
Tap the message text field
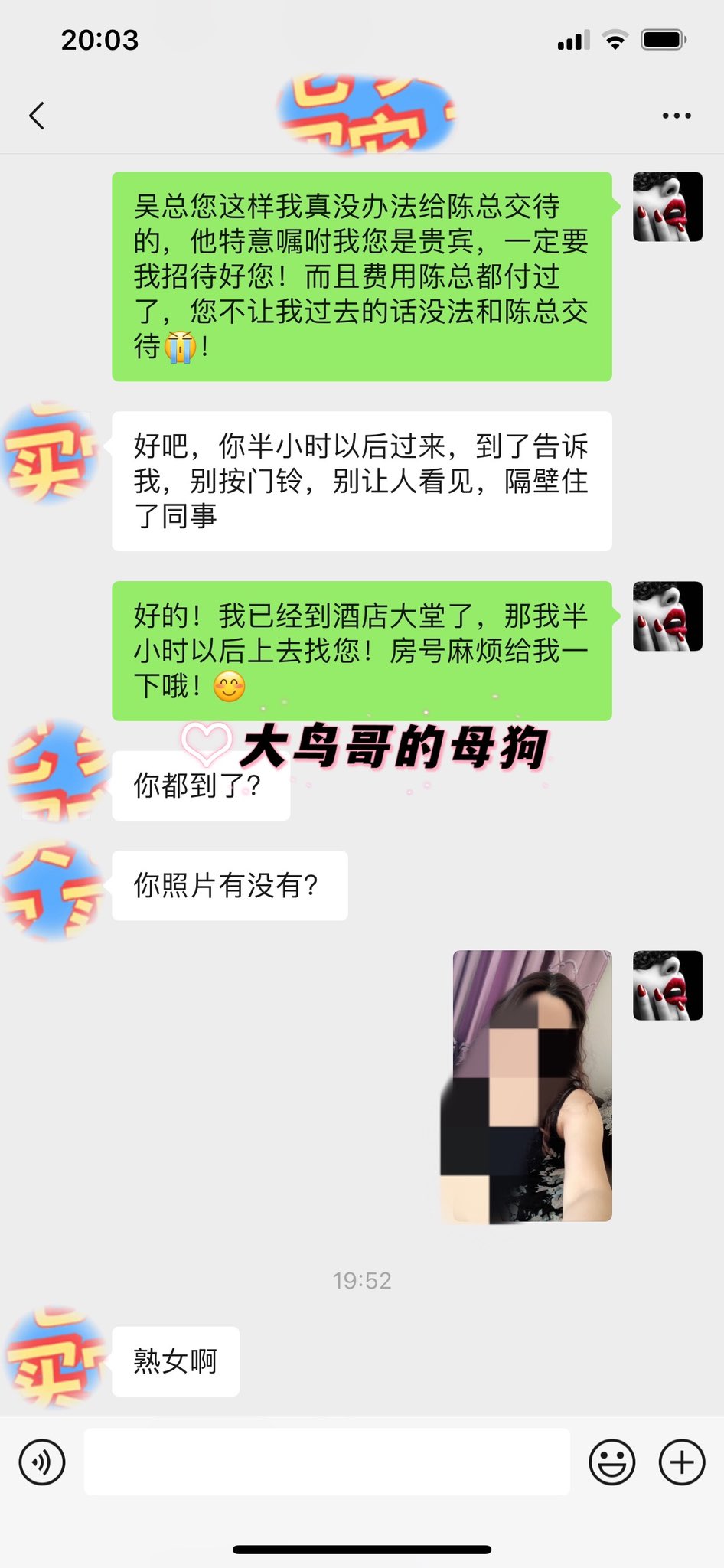pyautogui.click(x=327, y=1462)
